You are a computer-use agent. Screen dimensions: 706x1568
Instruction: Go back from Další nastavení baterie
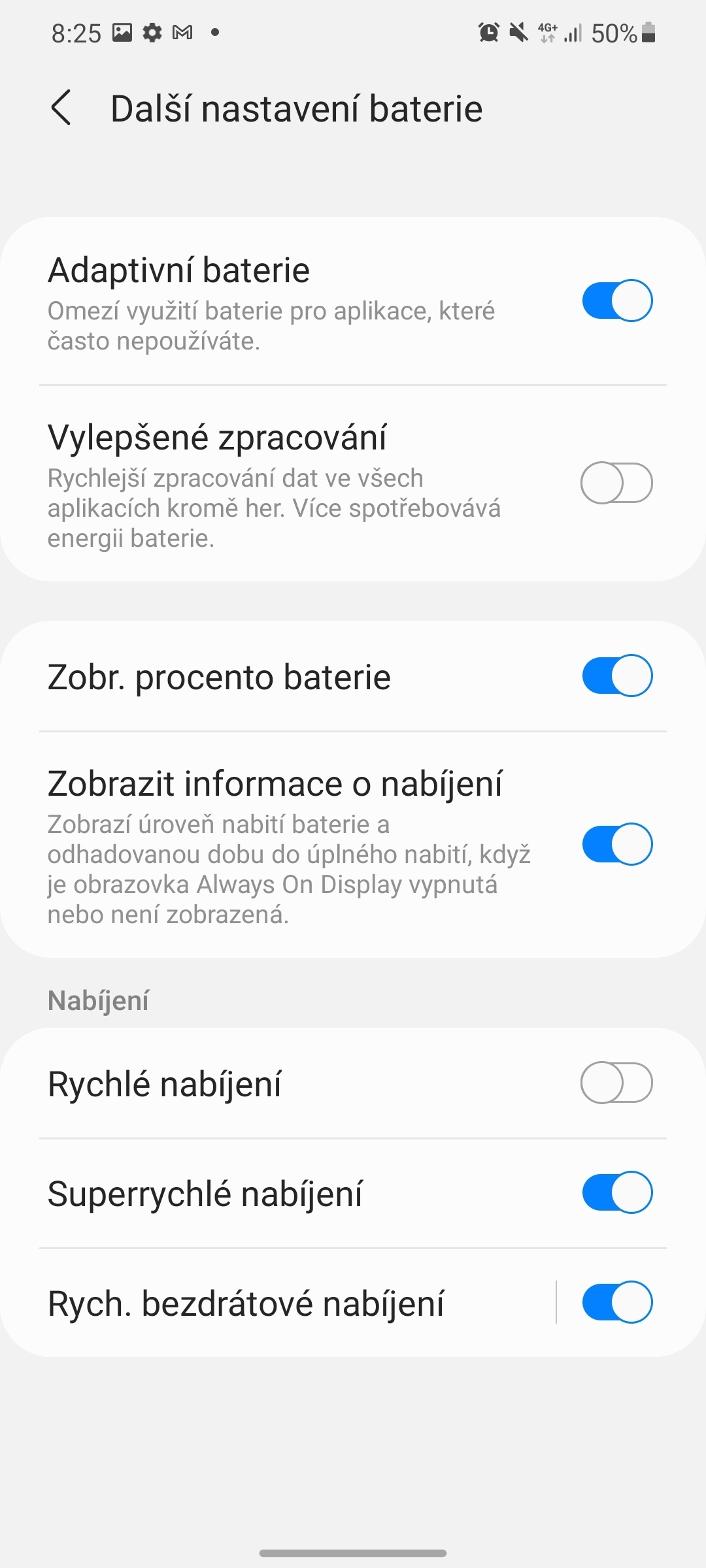[61, 108]
